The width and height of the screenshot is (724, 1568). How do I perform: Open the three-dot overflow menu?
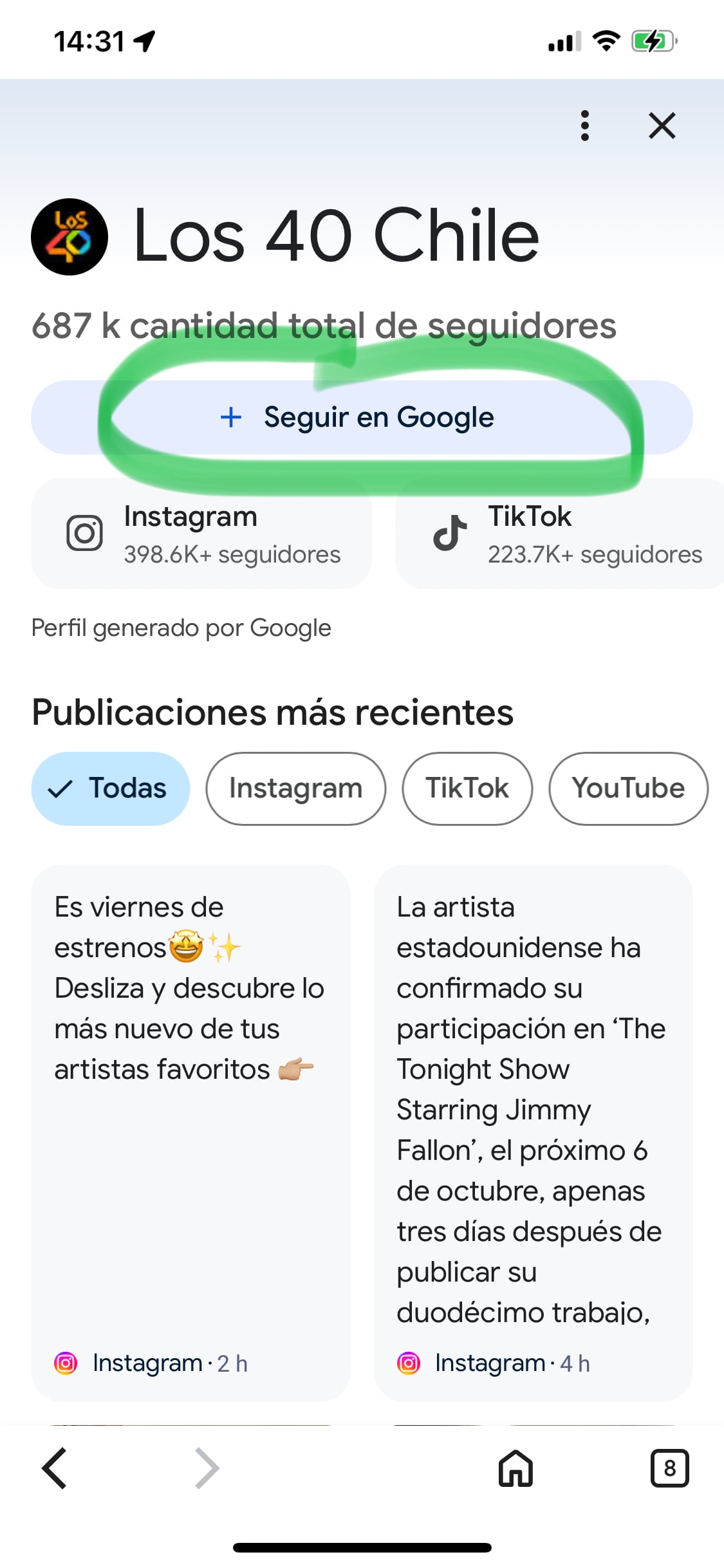pos(584,126)
